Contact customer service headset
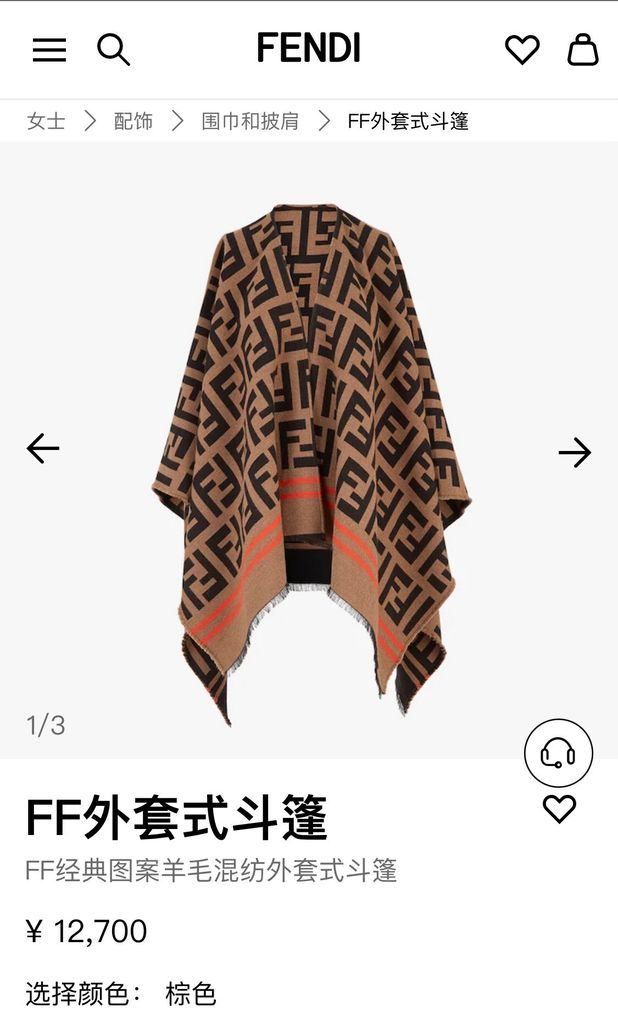 pos(558,753)
